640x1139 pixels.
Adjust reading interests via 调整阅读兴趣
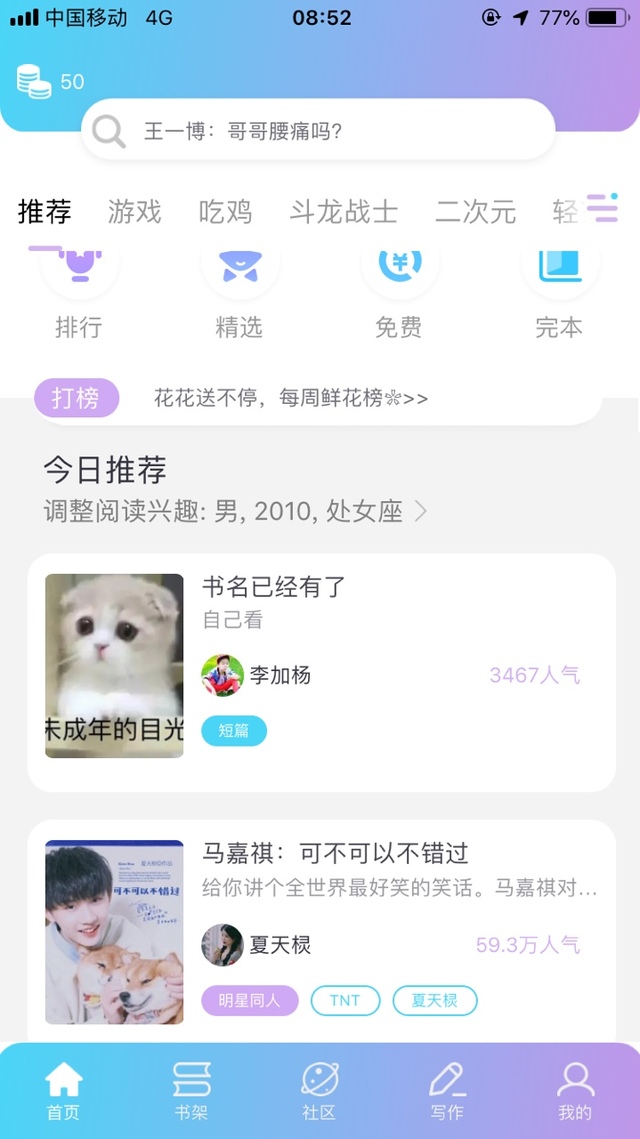coord(235,512)
